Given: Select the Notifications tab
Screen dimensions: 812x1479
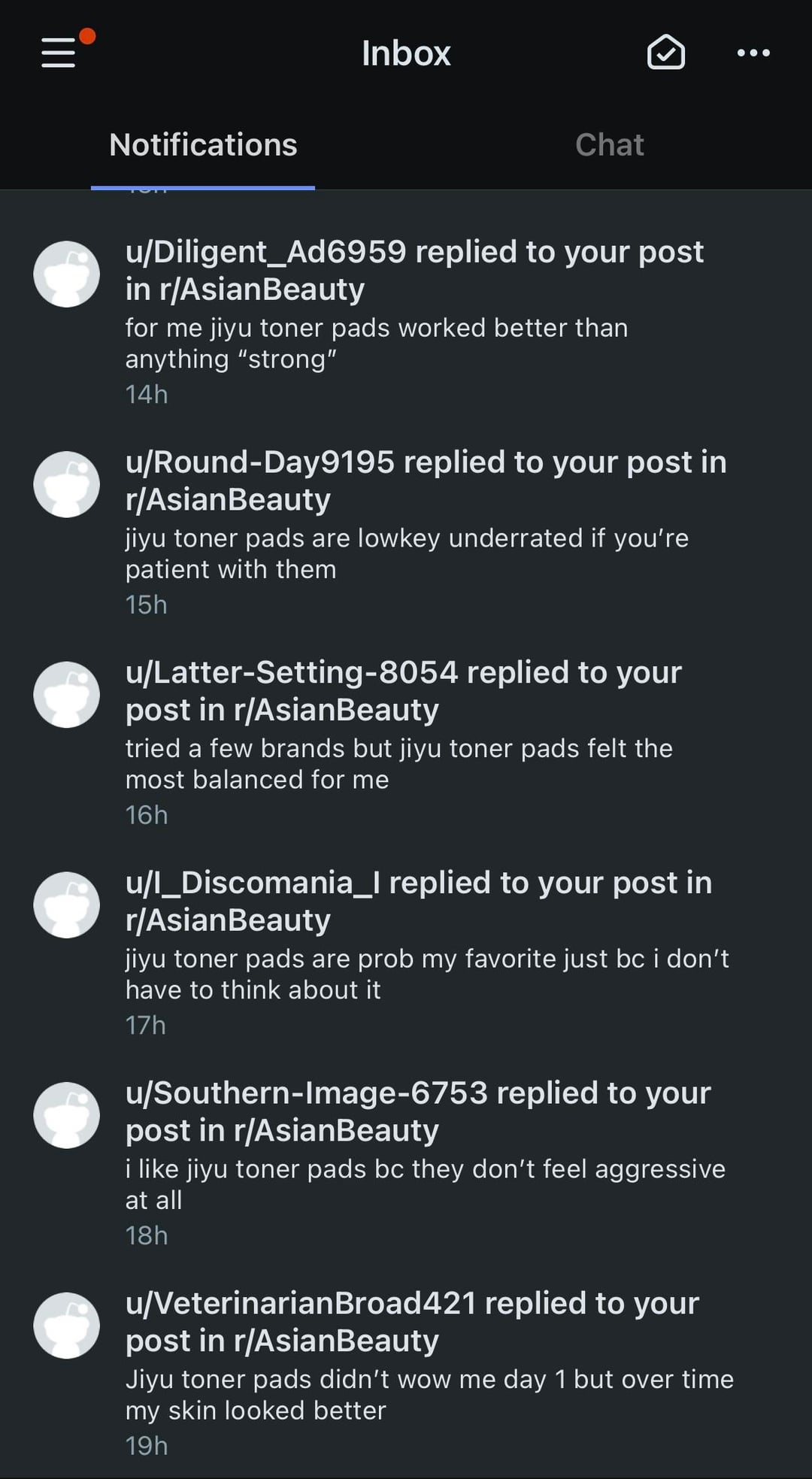Looking at the screenshot, I should click(203, 145).
